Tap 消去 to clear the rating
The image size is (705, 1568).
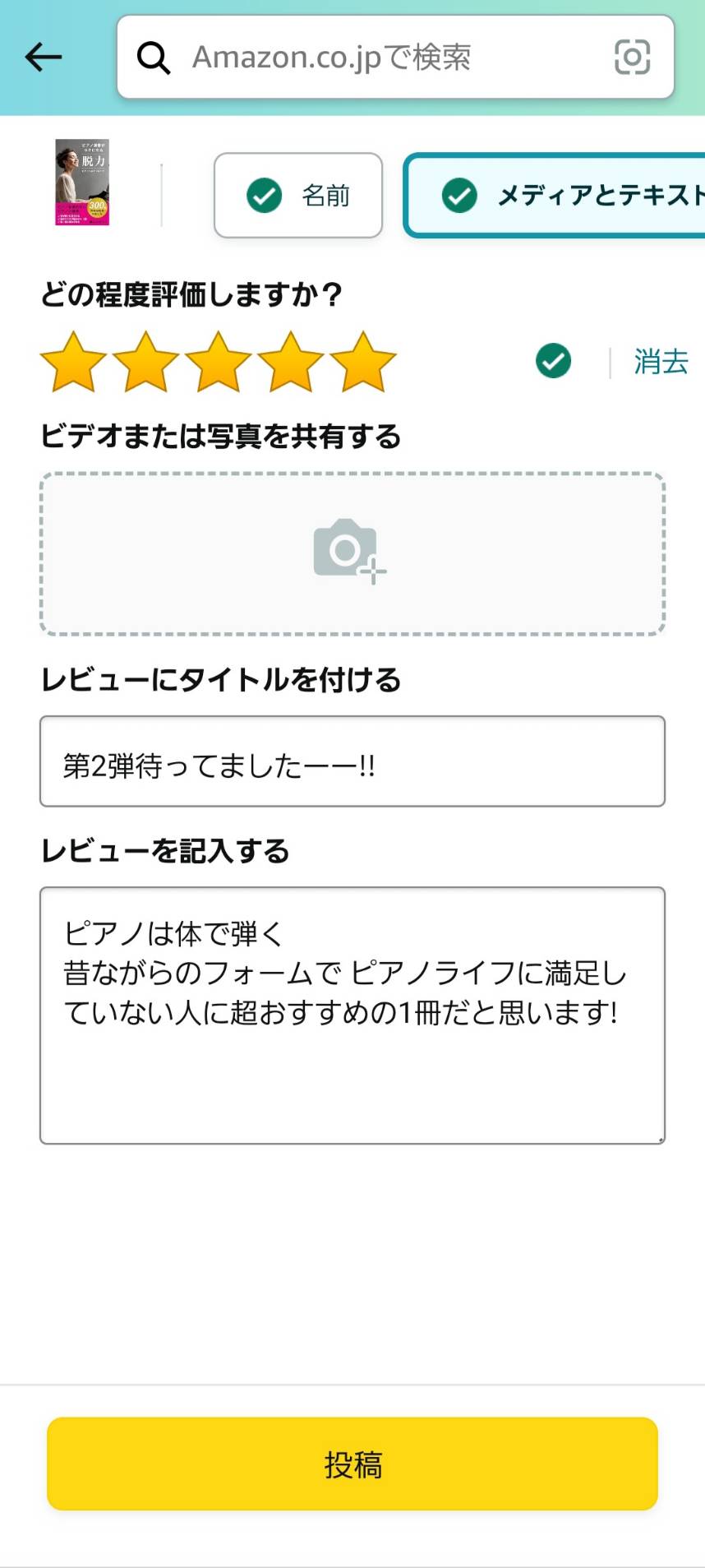tap(661, 362)
